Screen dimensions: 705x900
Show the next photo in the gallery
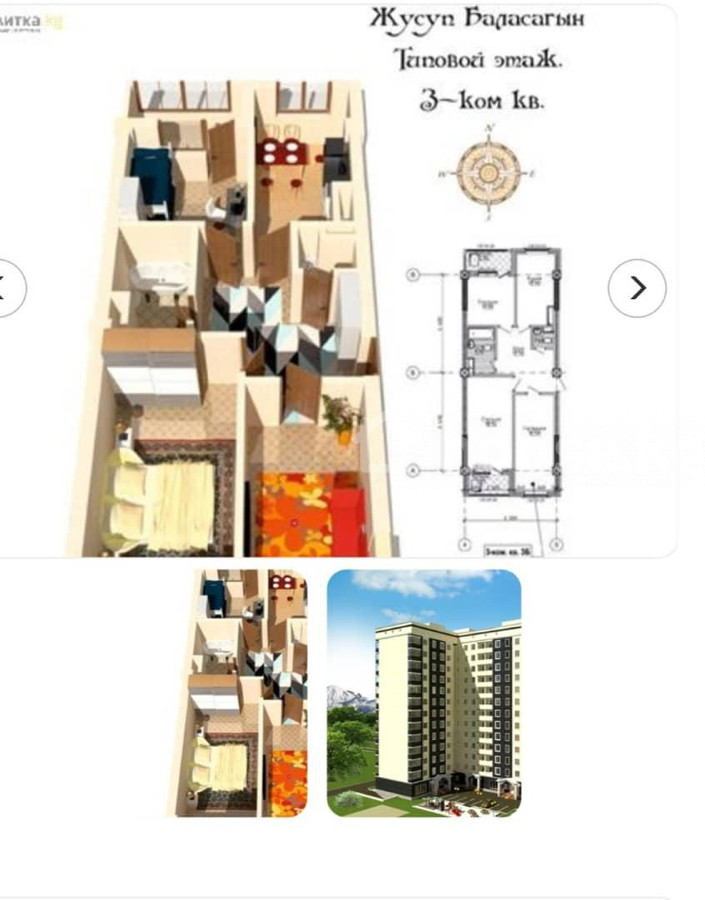point(636,288)
